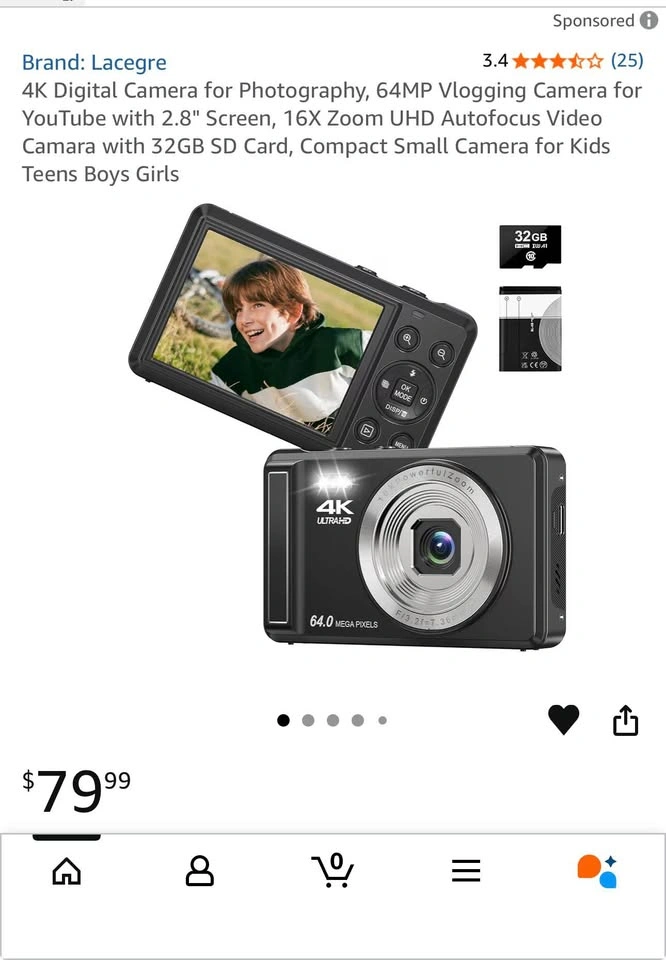Open the Sponsored info icon
666x960 pixels.
pyautogui.click(x=648, y=20)
